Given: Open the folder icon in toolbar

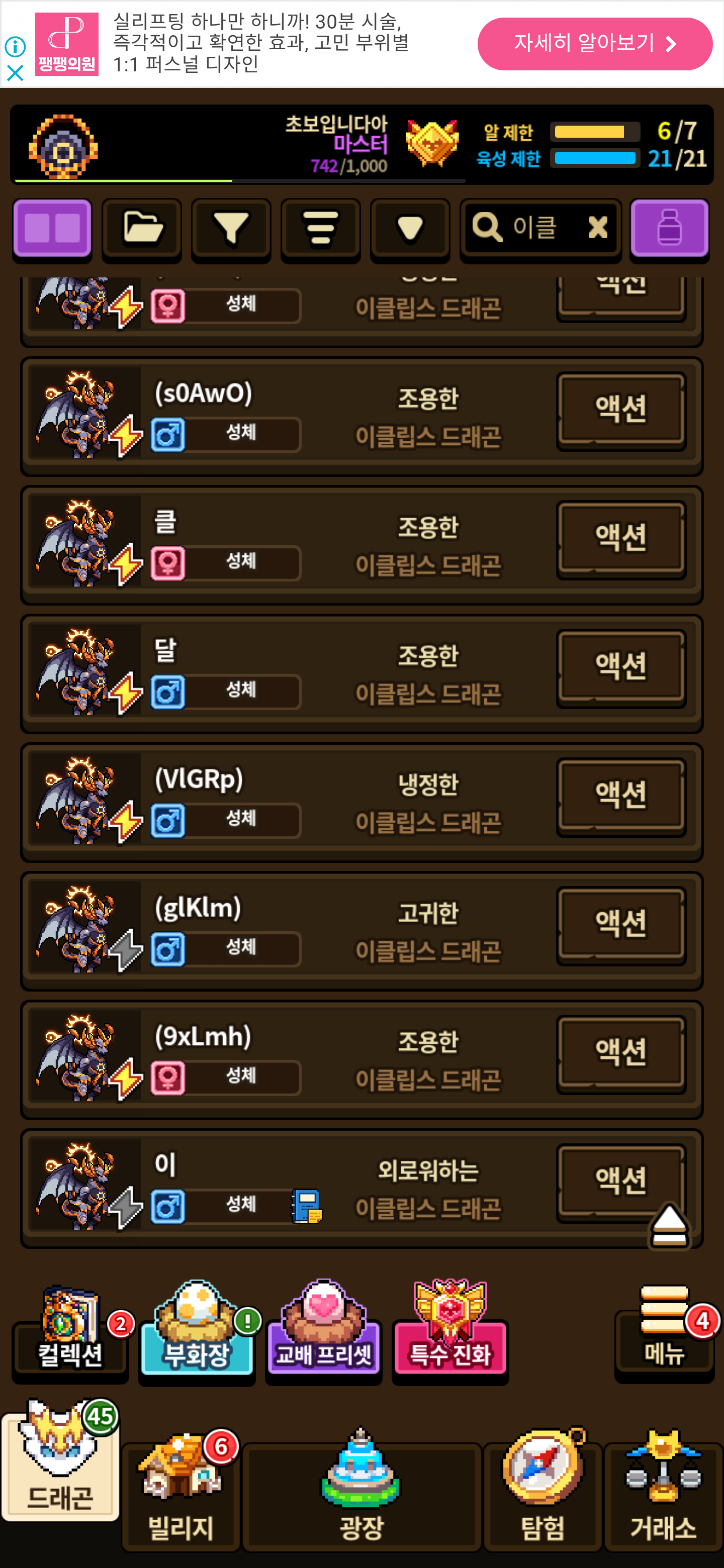Looking at the screenshot, I should pos(142,230).
